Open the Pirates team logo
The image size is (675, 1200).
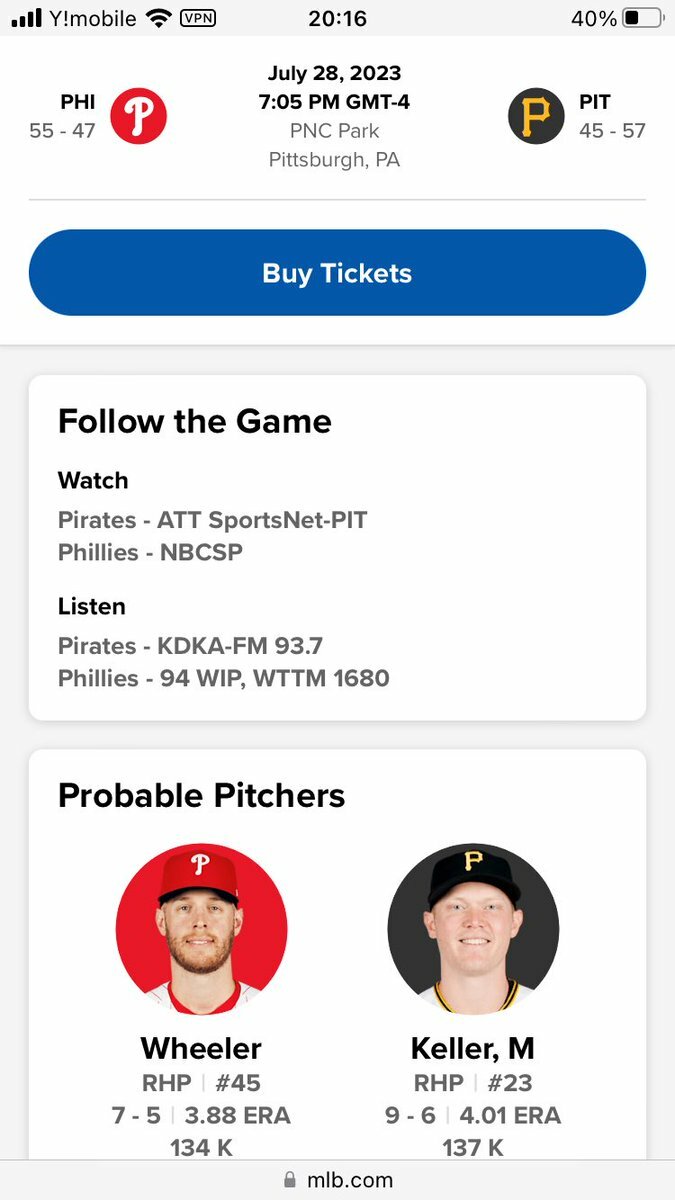[536, 116]
